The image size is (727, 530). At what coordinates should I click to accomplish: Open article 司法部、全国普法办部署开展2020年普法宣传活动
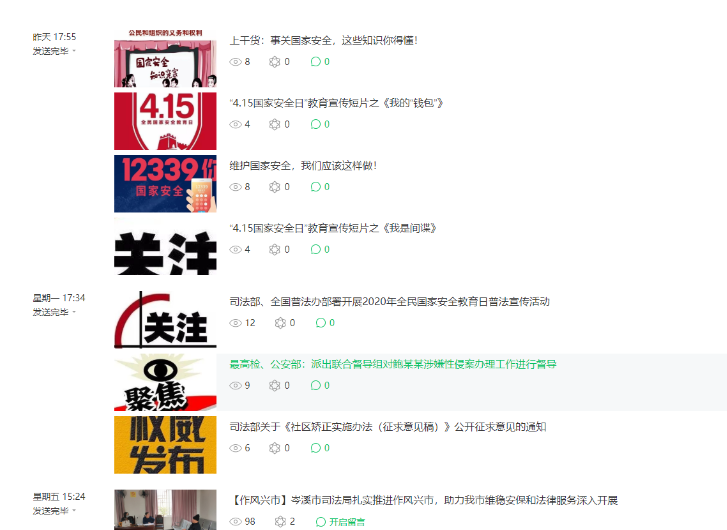(x=390, y=301)
